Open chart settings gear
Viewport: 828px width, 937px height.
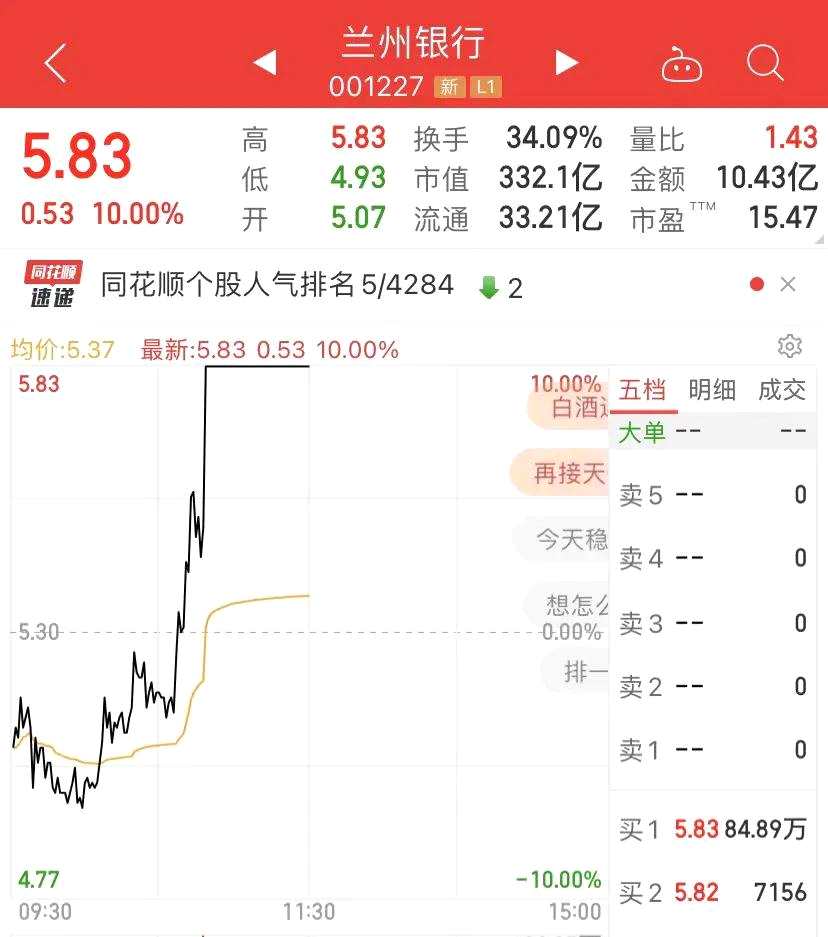[x=789, y=347]
